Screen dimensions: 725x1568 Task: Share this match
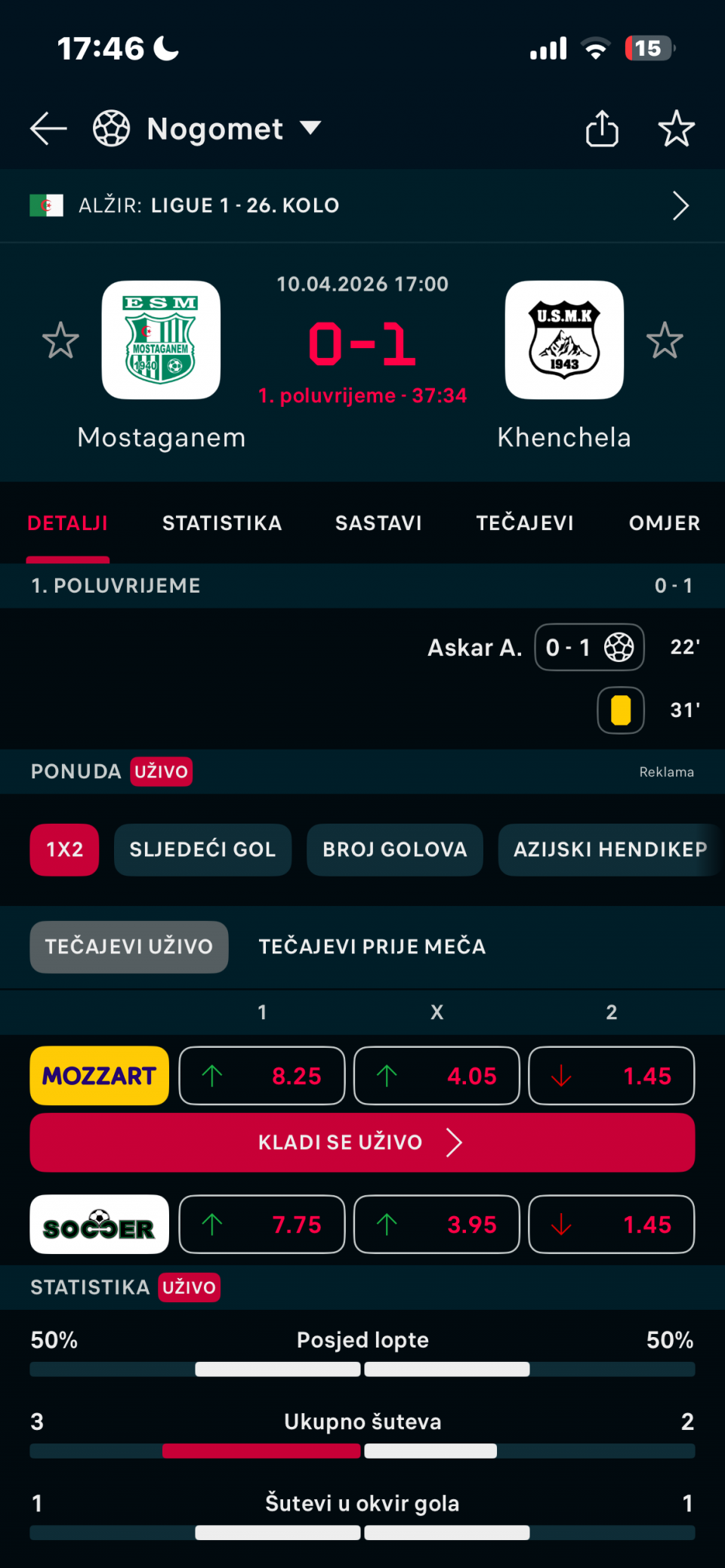click(602, 129)
